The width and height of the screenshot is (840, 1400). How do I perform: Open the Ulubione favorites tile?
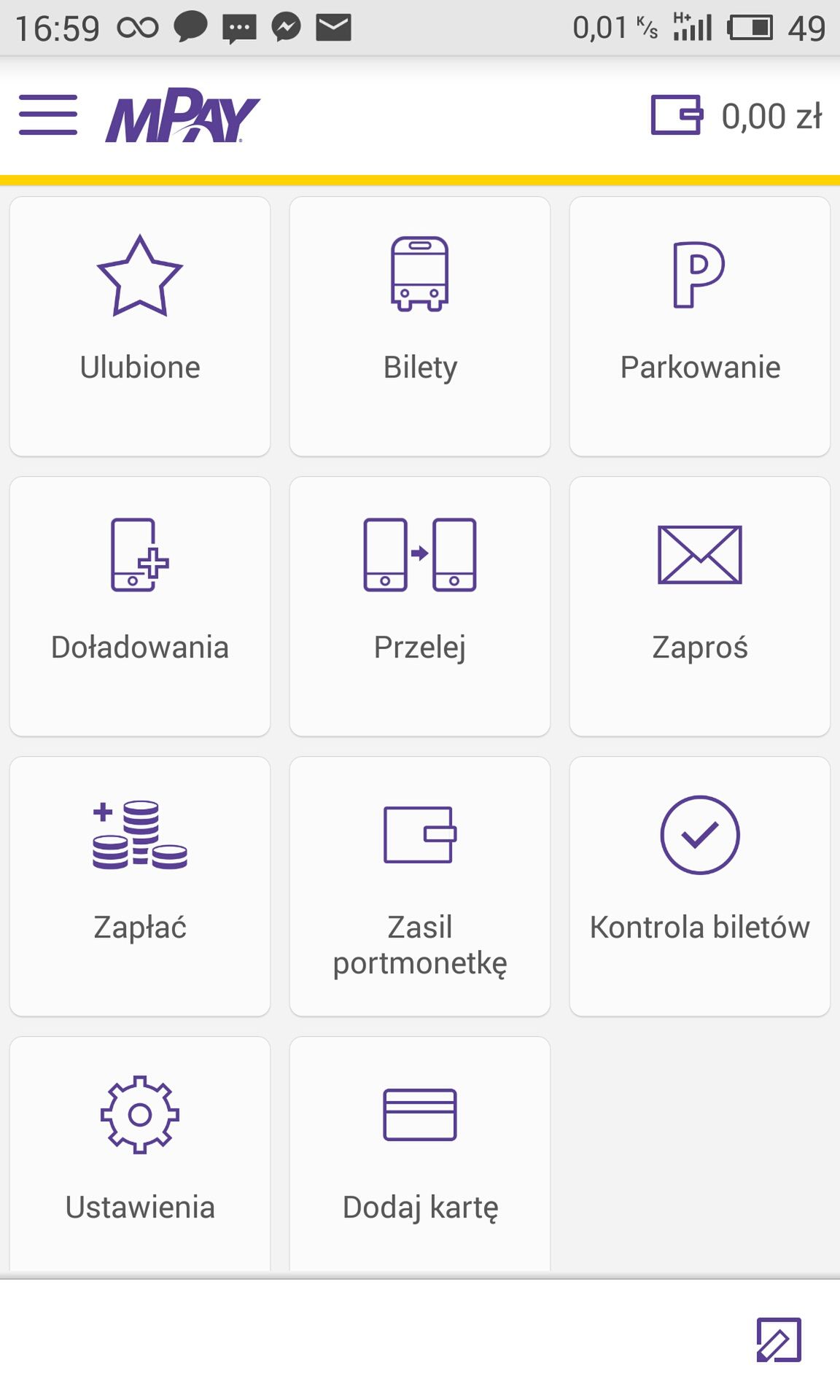click(140, 327)
